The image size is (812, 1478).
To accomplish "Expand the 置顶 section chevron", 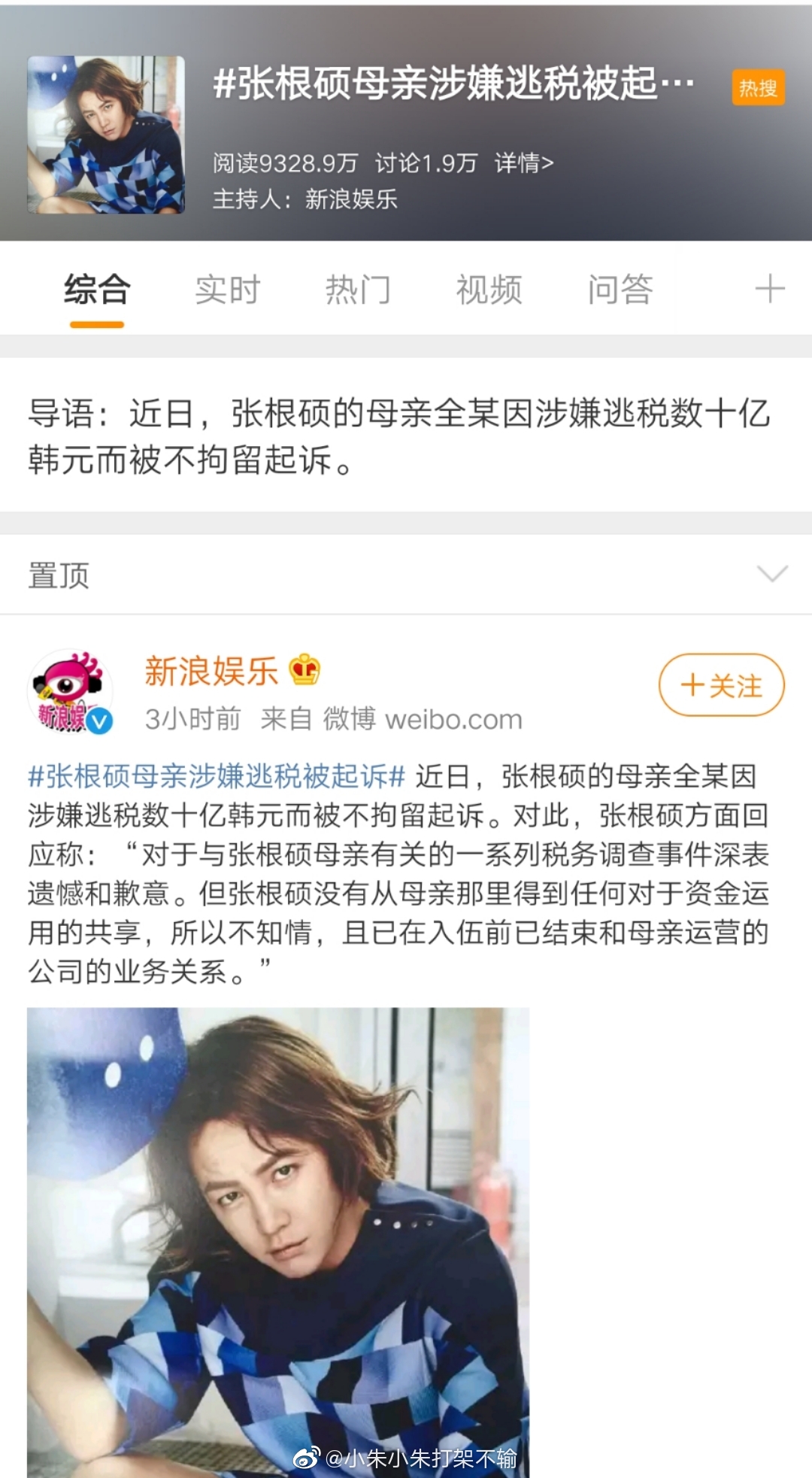I will [x=772, y=574].
